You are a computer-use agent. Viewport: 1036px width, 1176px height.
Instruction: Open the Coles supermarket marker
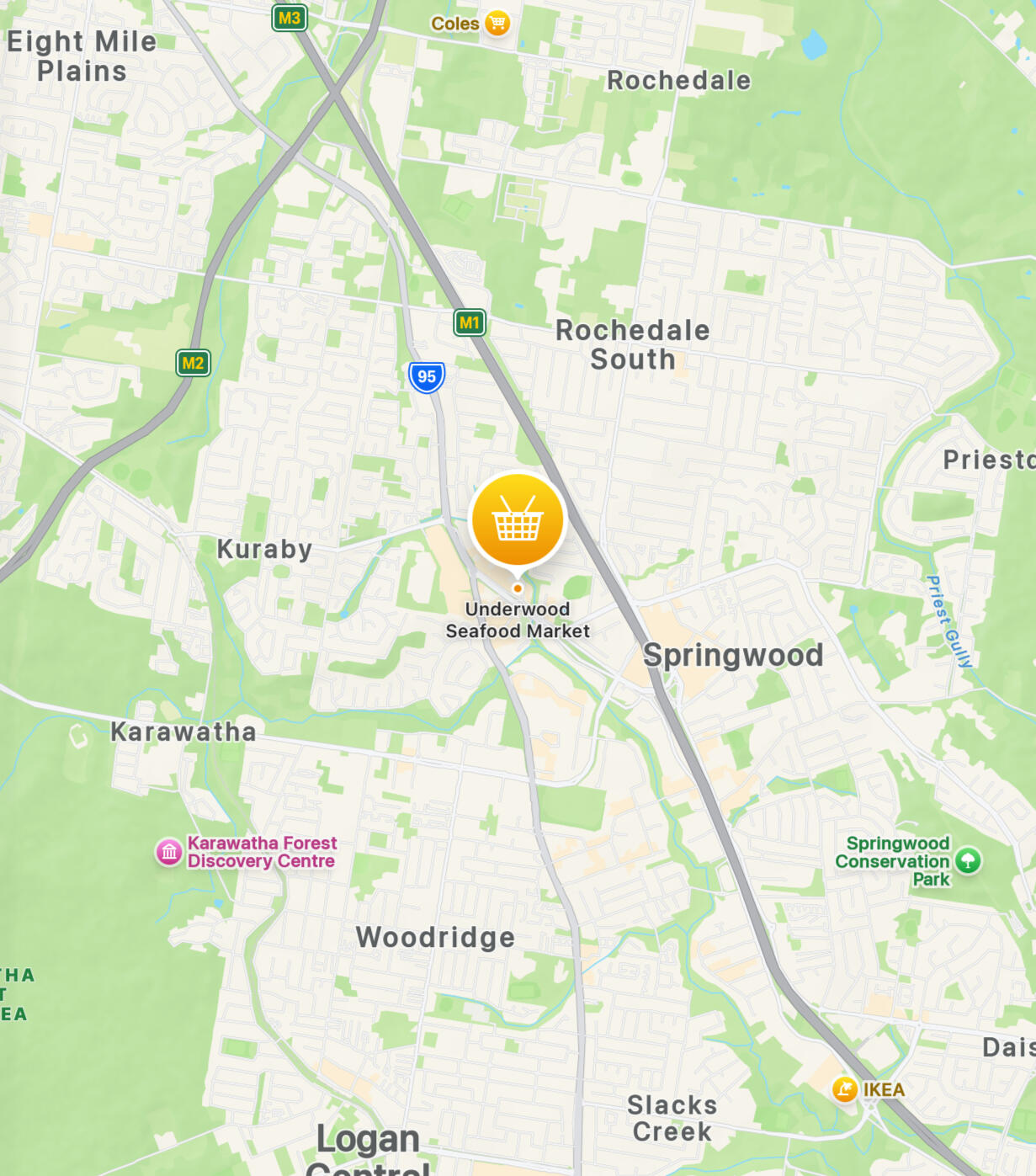click(497, 24)
